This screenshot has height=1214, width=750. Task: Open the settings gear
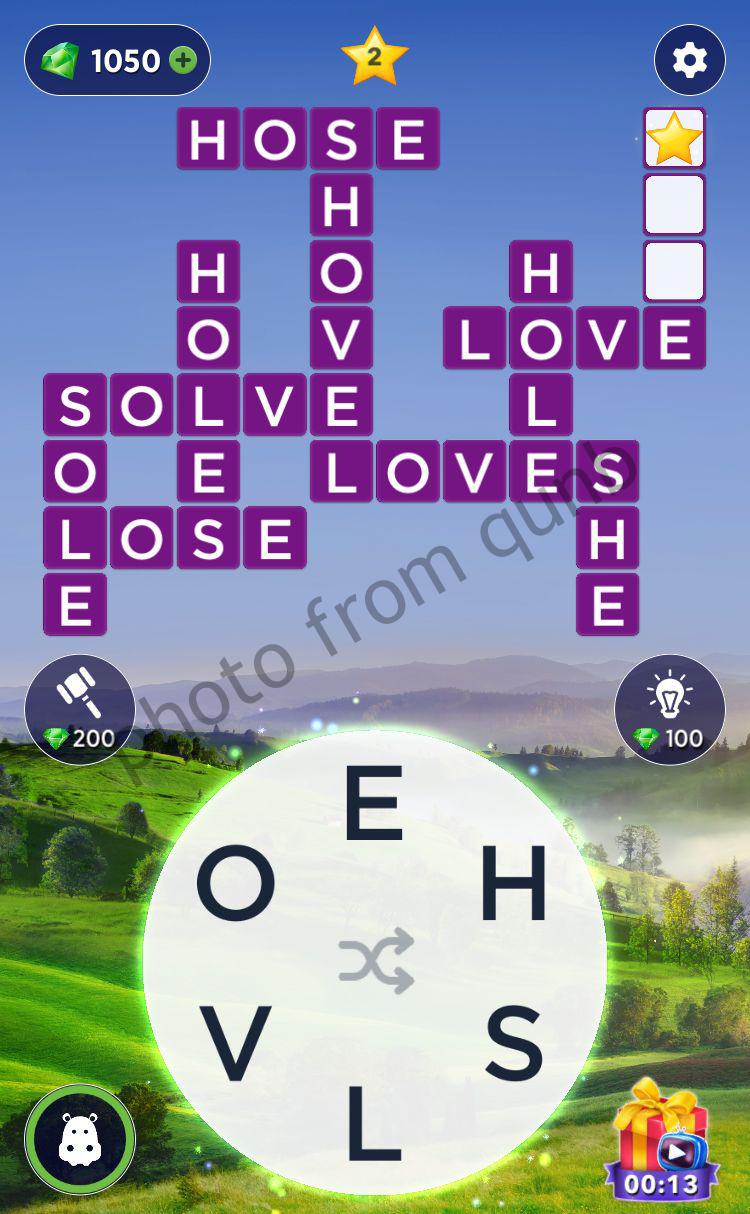click(x=689, y=61)
